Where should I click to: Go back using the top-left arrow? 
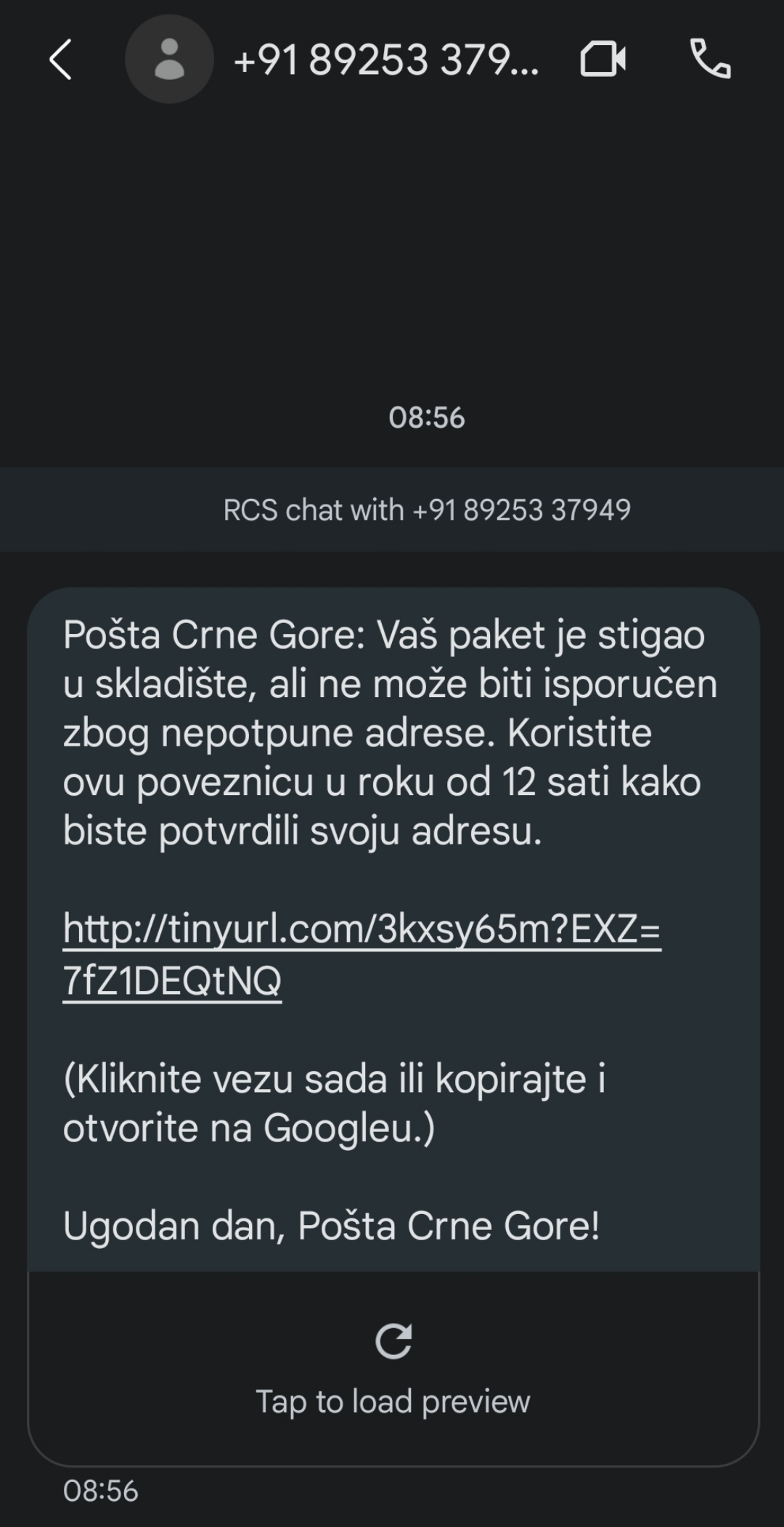pos(61,60)
